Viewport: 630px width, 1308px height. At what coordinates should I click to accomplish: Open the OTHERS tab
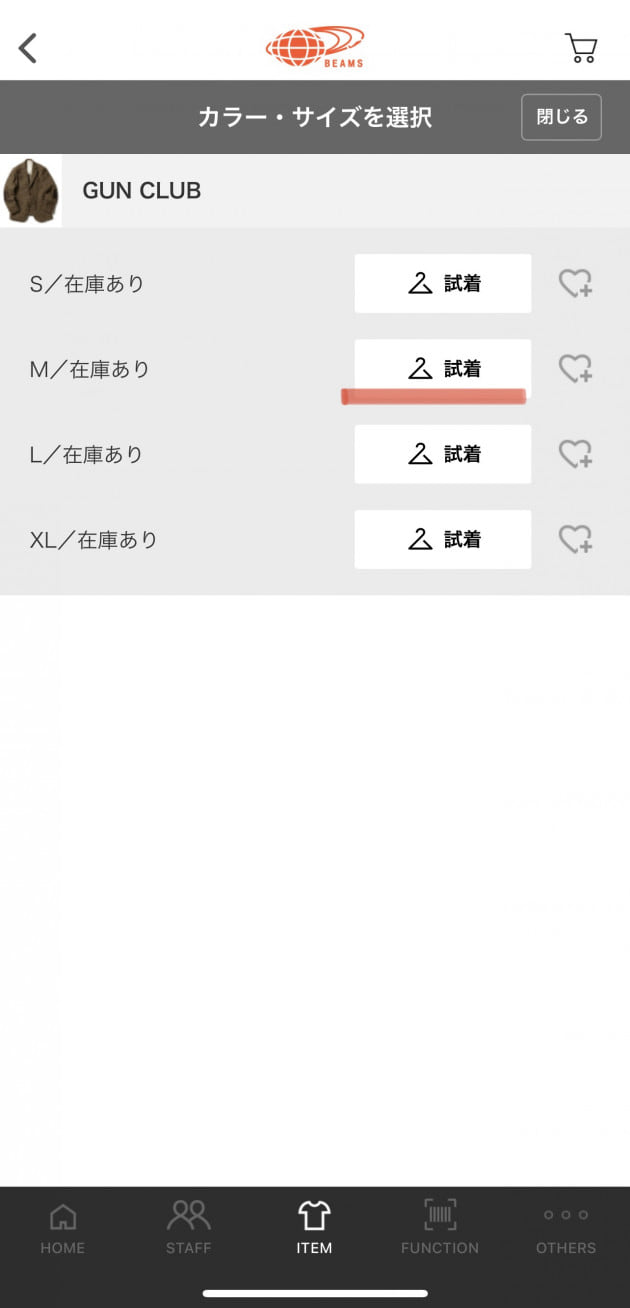(566, 1228)
